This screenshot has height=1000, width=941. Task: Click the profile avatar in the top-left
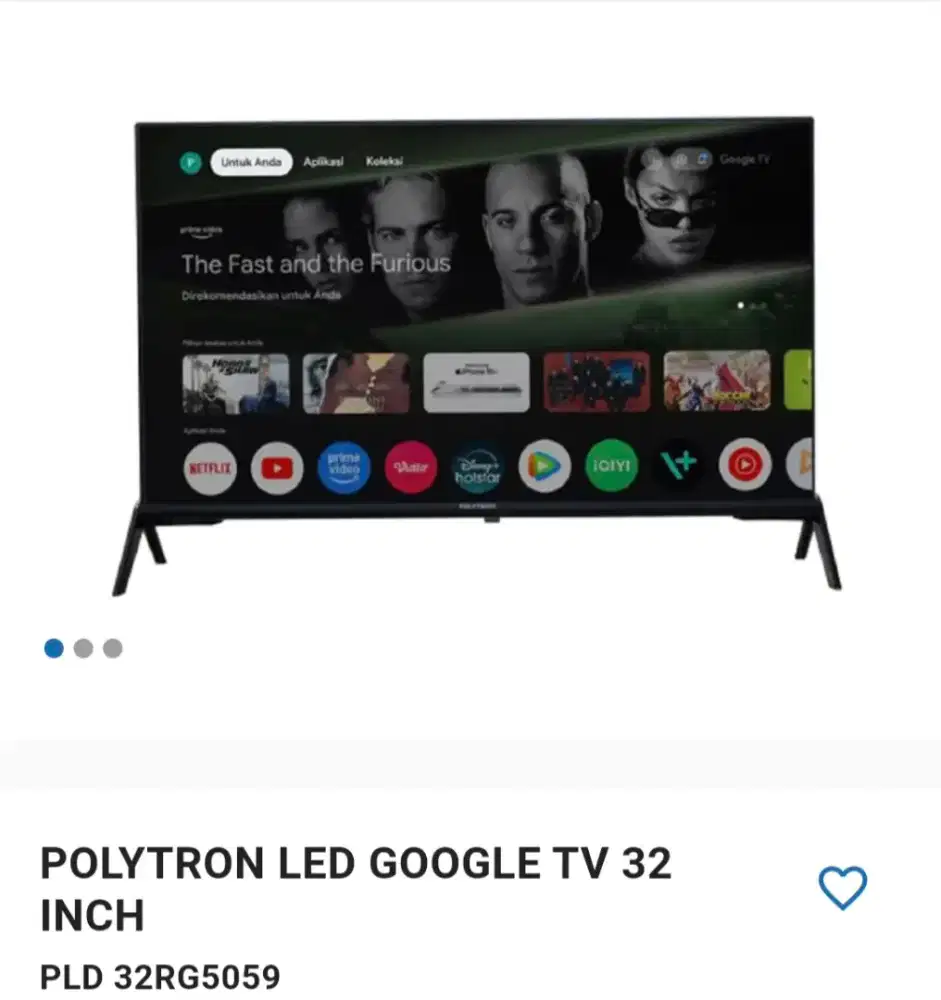tap(190, 161)
